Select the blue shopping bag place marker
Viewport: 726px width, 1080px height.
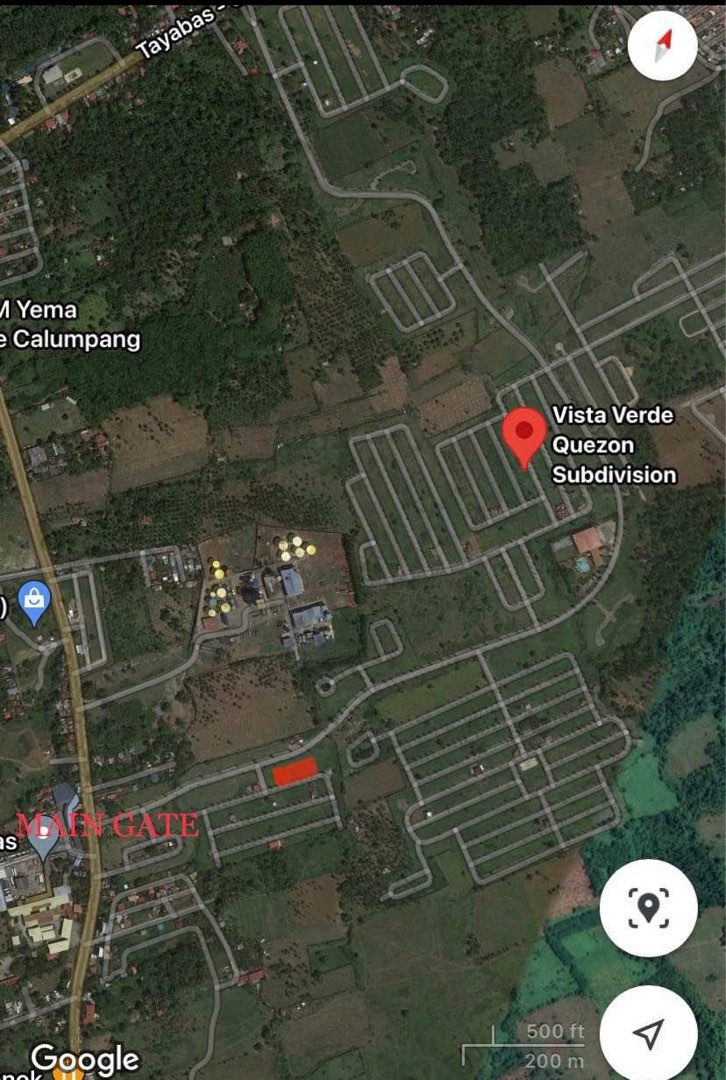coord(36,600)
